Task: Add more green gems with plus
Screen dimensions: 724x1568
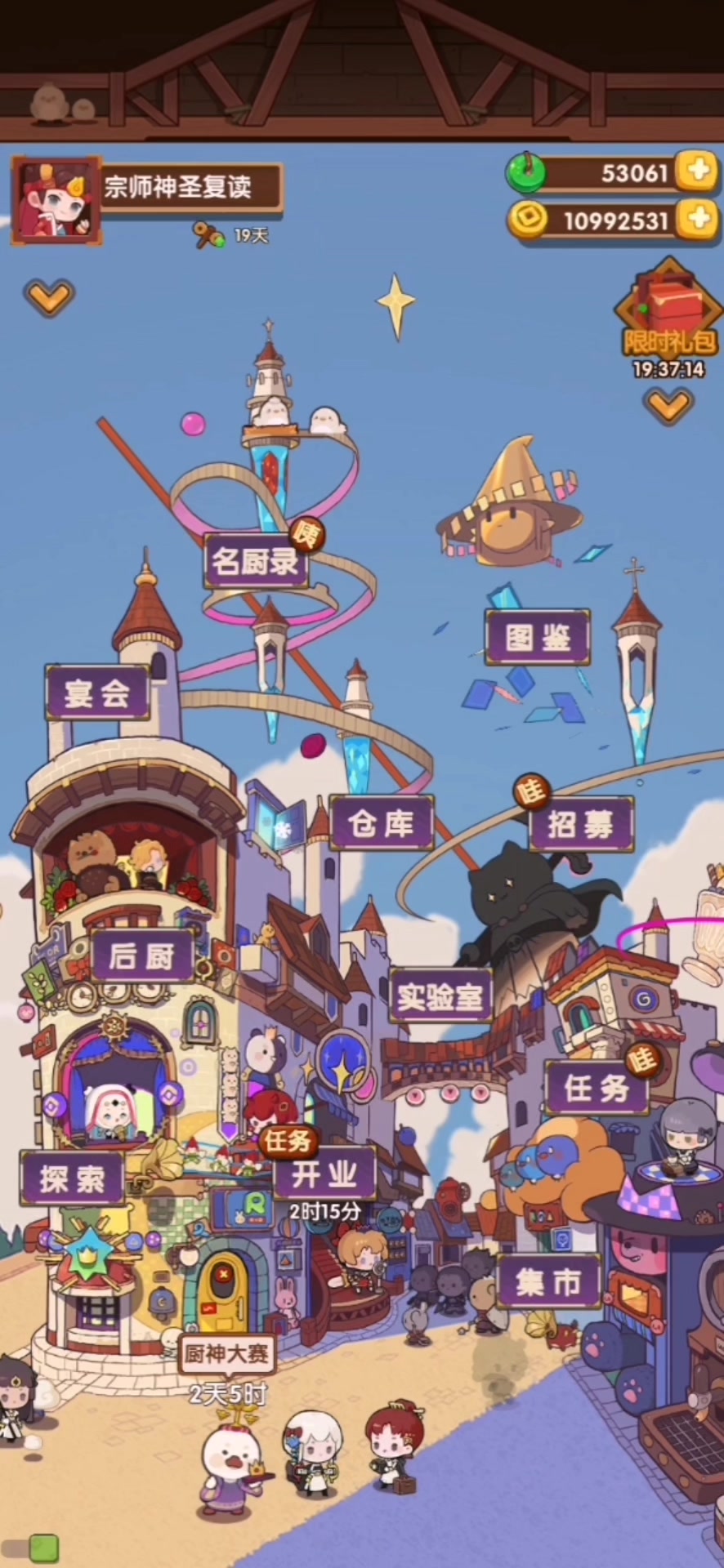Action: click(699, 171)
